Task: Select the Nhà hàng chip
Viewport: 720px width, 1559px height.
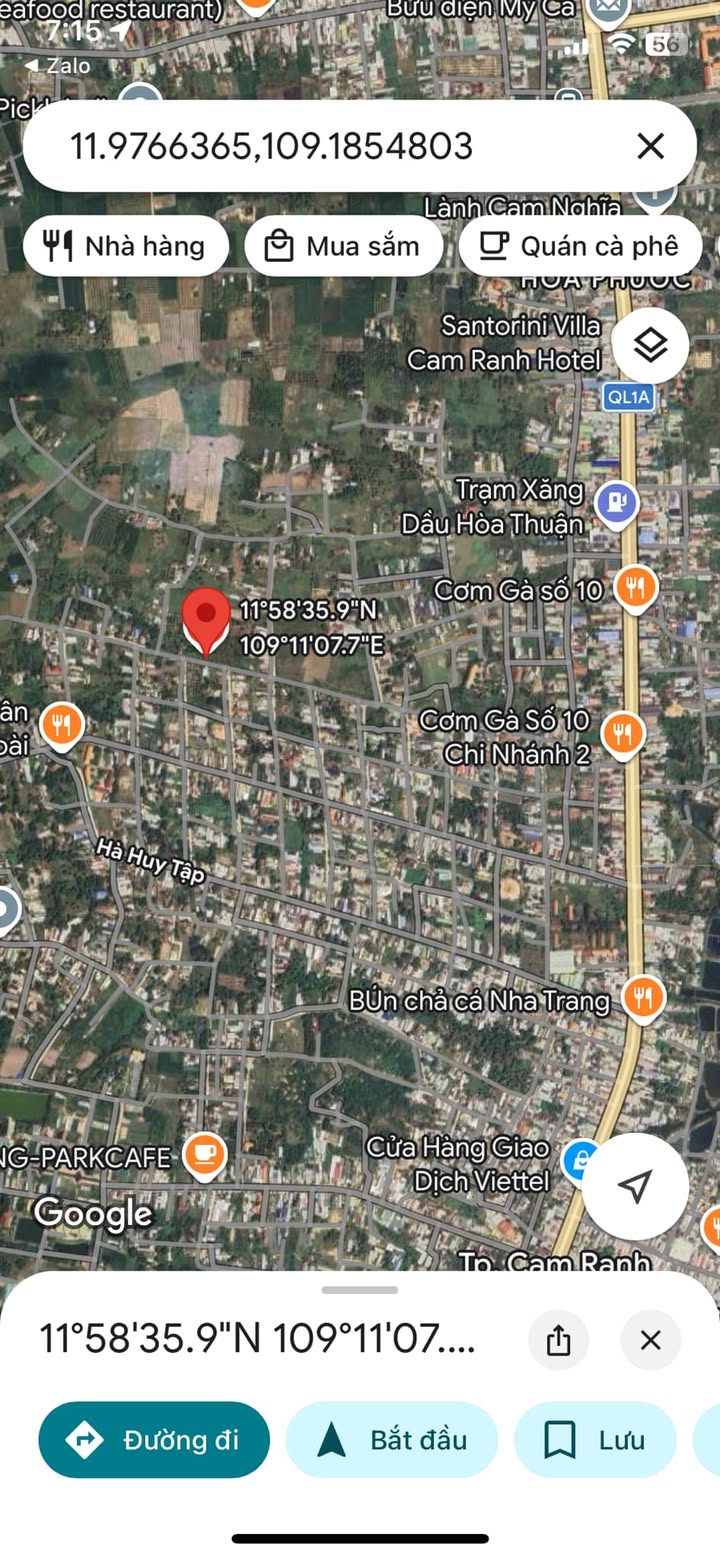Action: pos(126,246)
